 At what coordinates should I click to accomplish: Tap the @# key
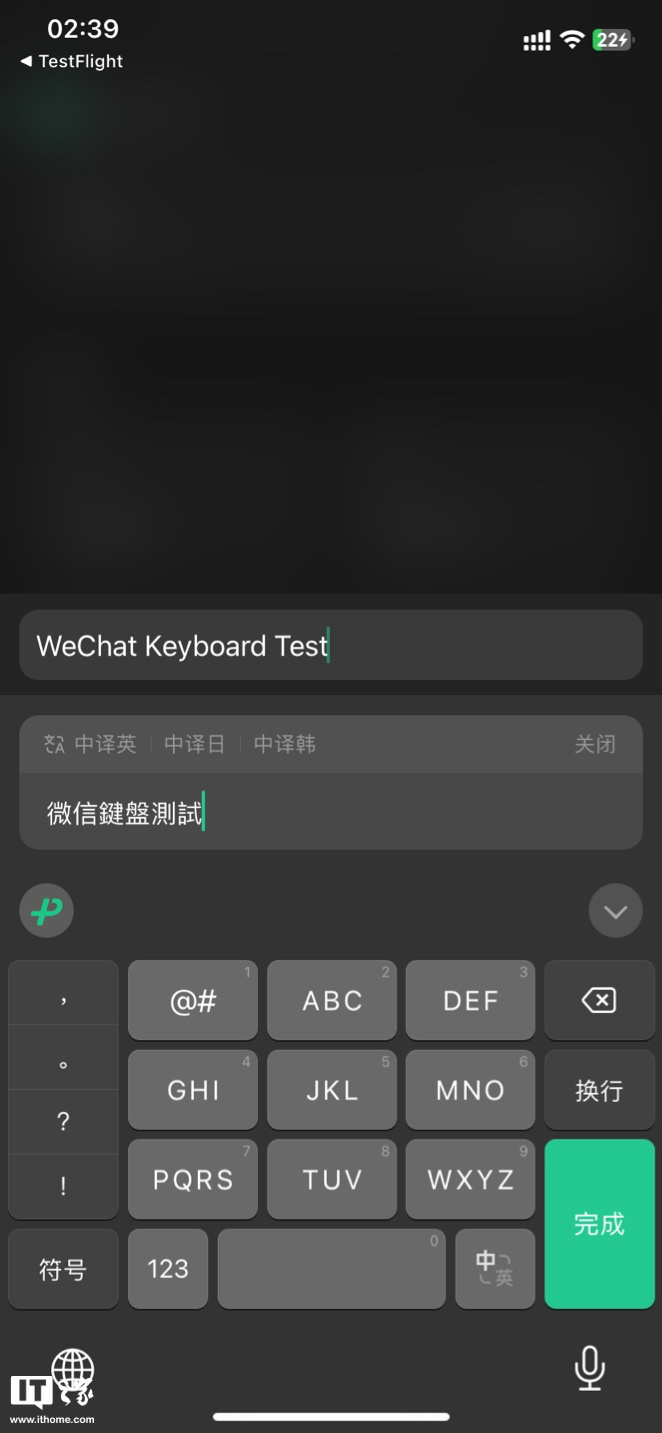tap(193, 1001)
